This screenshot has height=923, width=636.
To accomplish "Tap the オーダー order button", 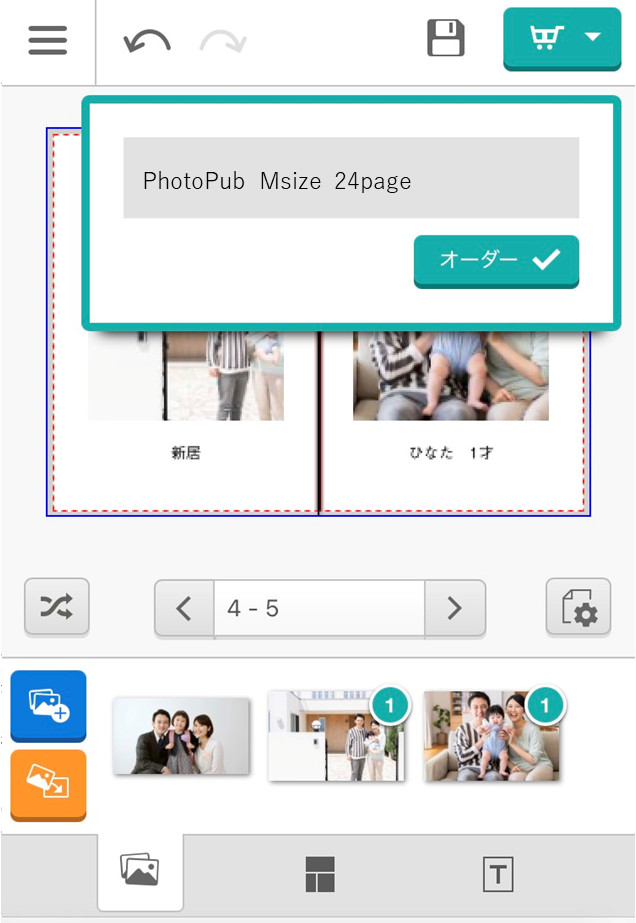I will click(496, 261).
